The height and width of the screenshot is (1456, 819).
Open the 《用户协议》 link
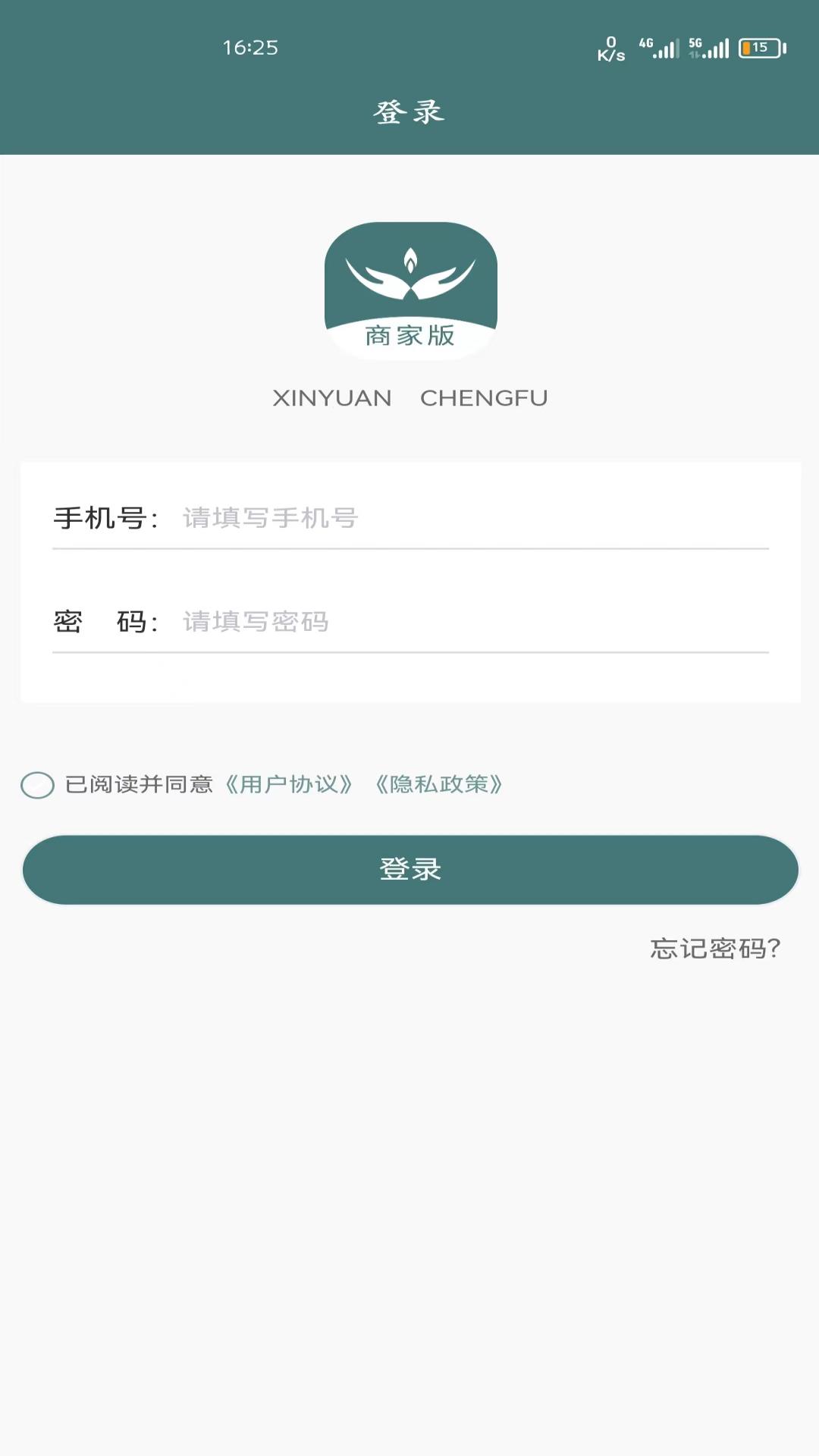coord(289,785)
